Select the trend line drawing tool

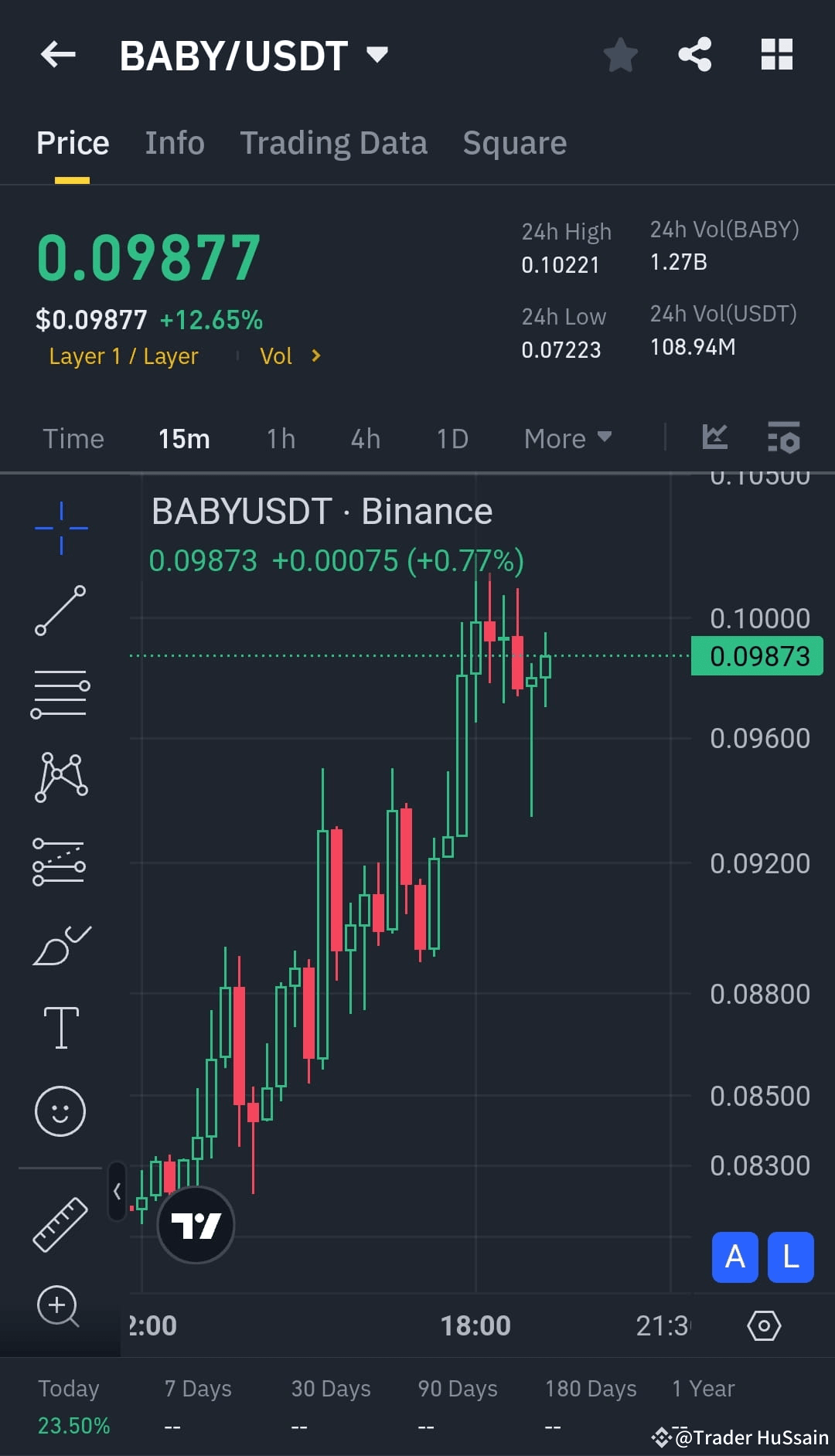click(60, 611)
